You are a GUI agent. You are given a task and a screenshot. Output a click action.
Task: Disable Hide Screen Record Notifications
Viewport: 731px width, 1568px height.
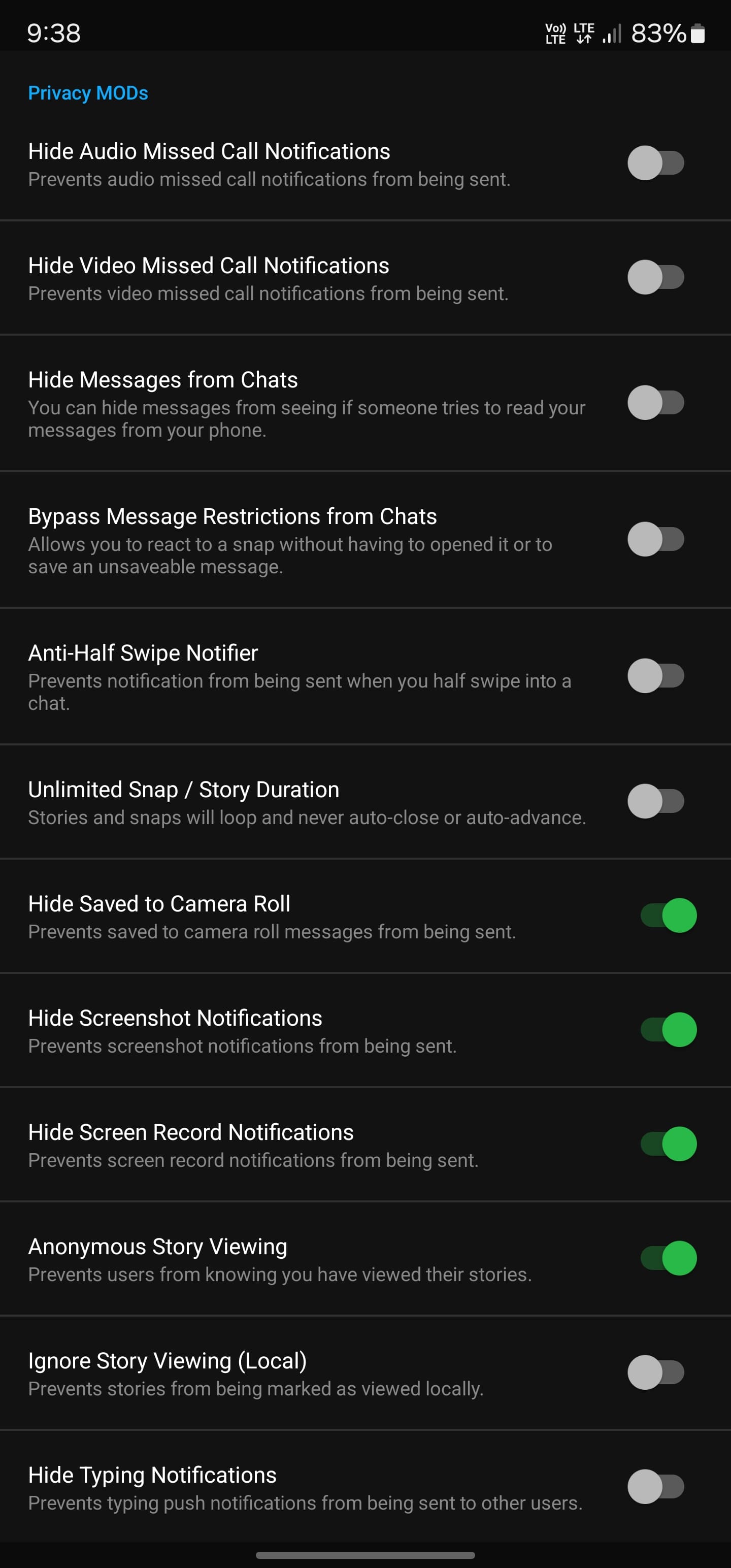pos(667,1144)
